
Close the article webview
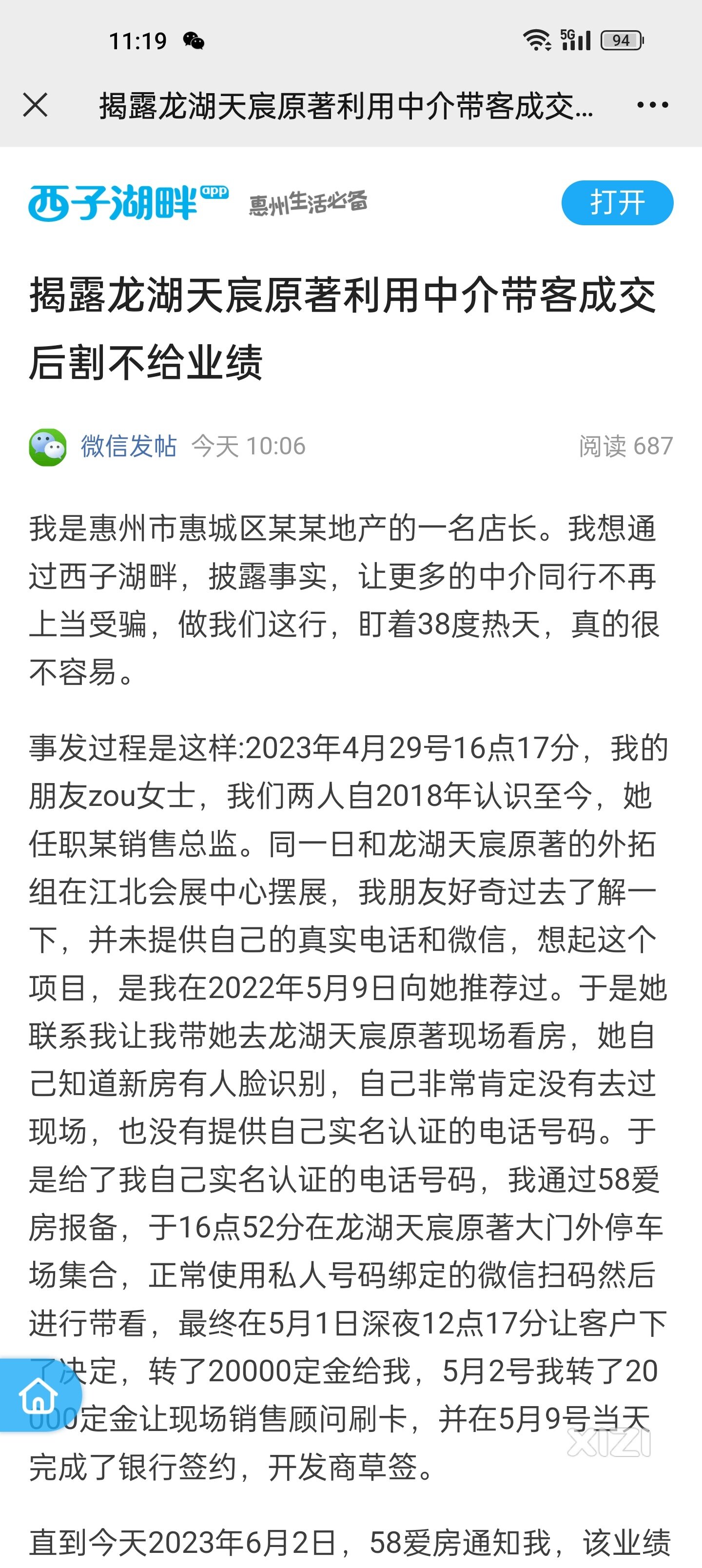click(x=35, y=105)
